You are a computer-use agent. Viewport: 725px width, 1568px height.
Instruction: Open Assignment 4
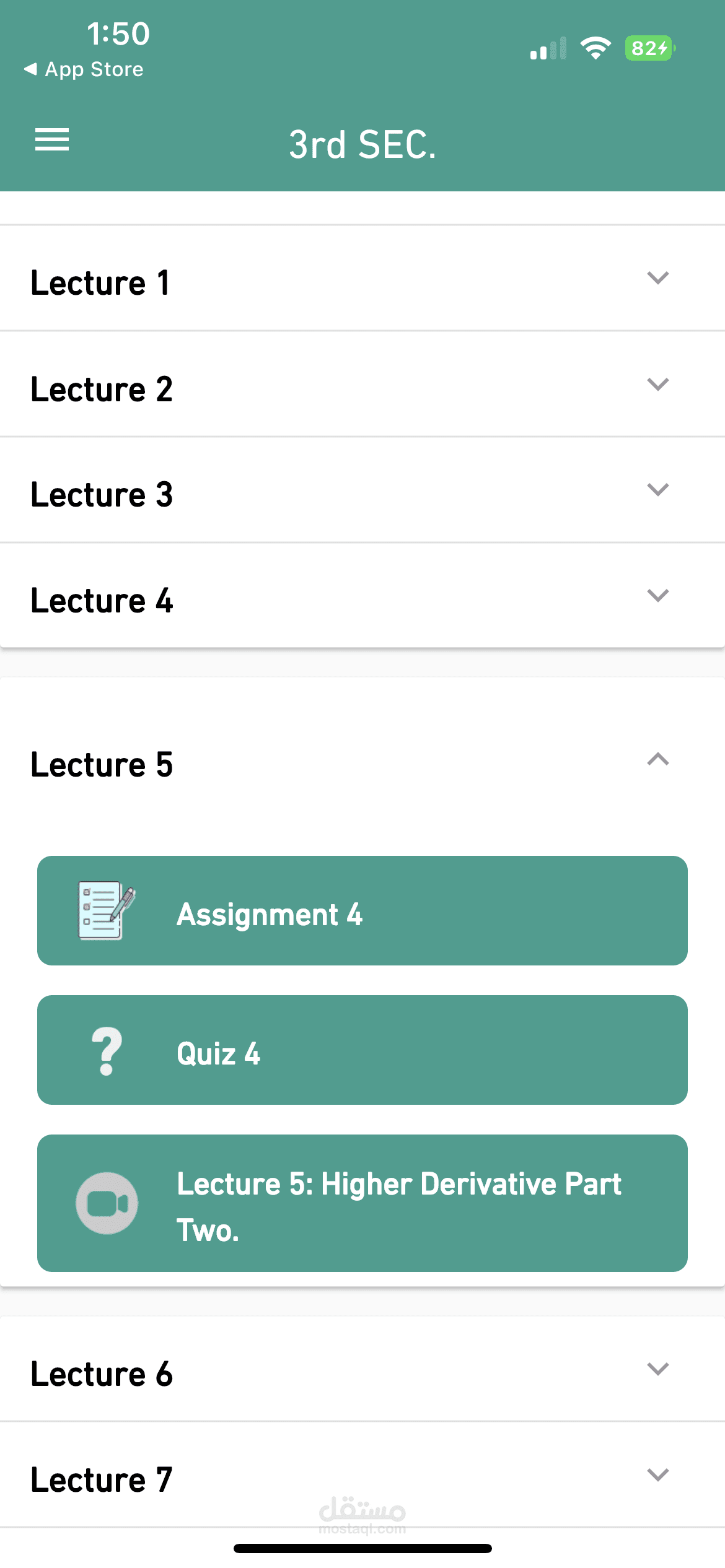(x=362, y=911)
